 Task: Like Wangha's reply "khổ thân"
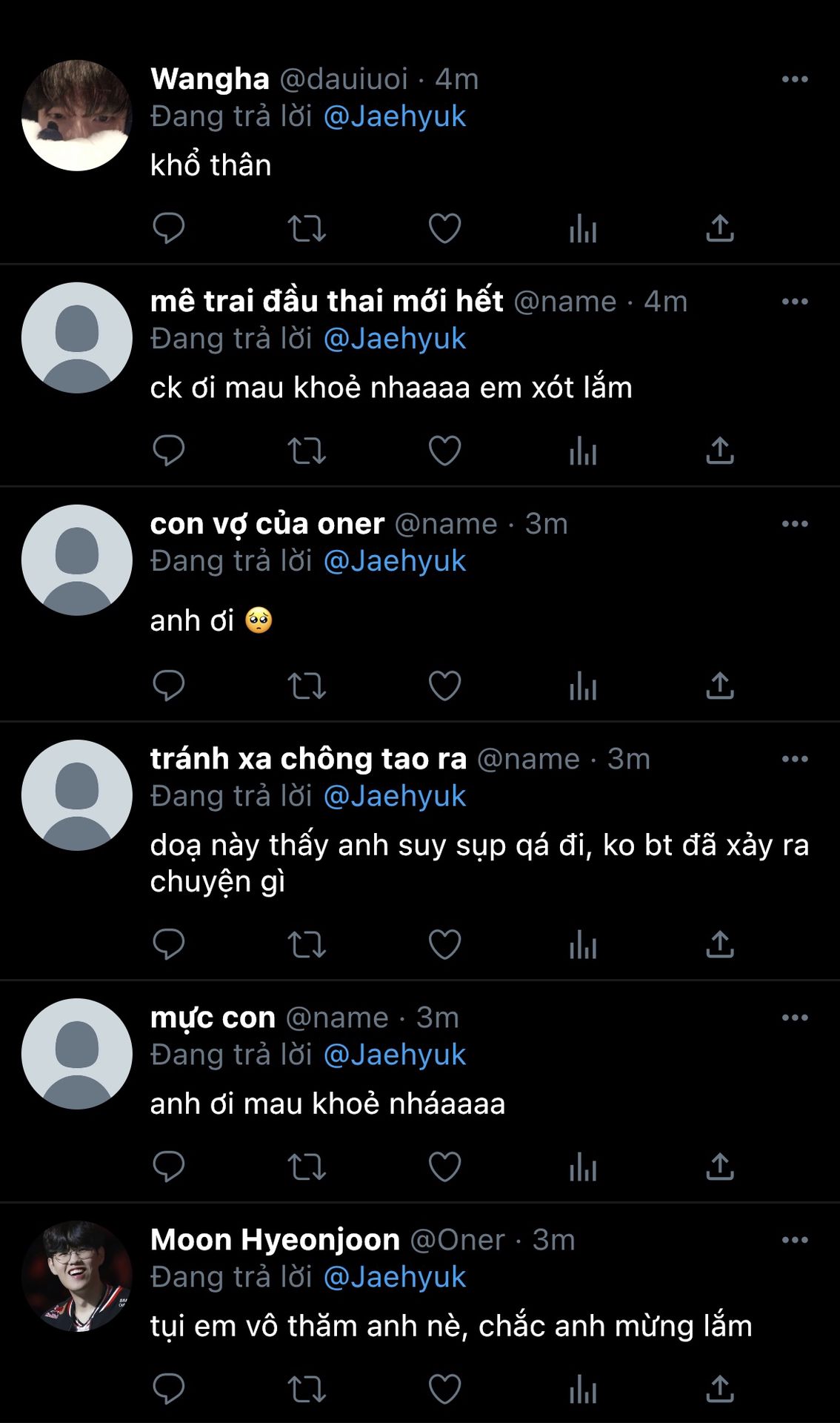444,228
